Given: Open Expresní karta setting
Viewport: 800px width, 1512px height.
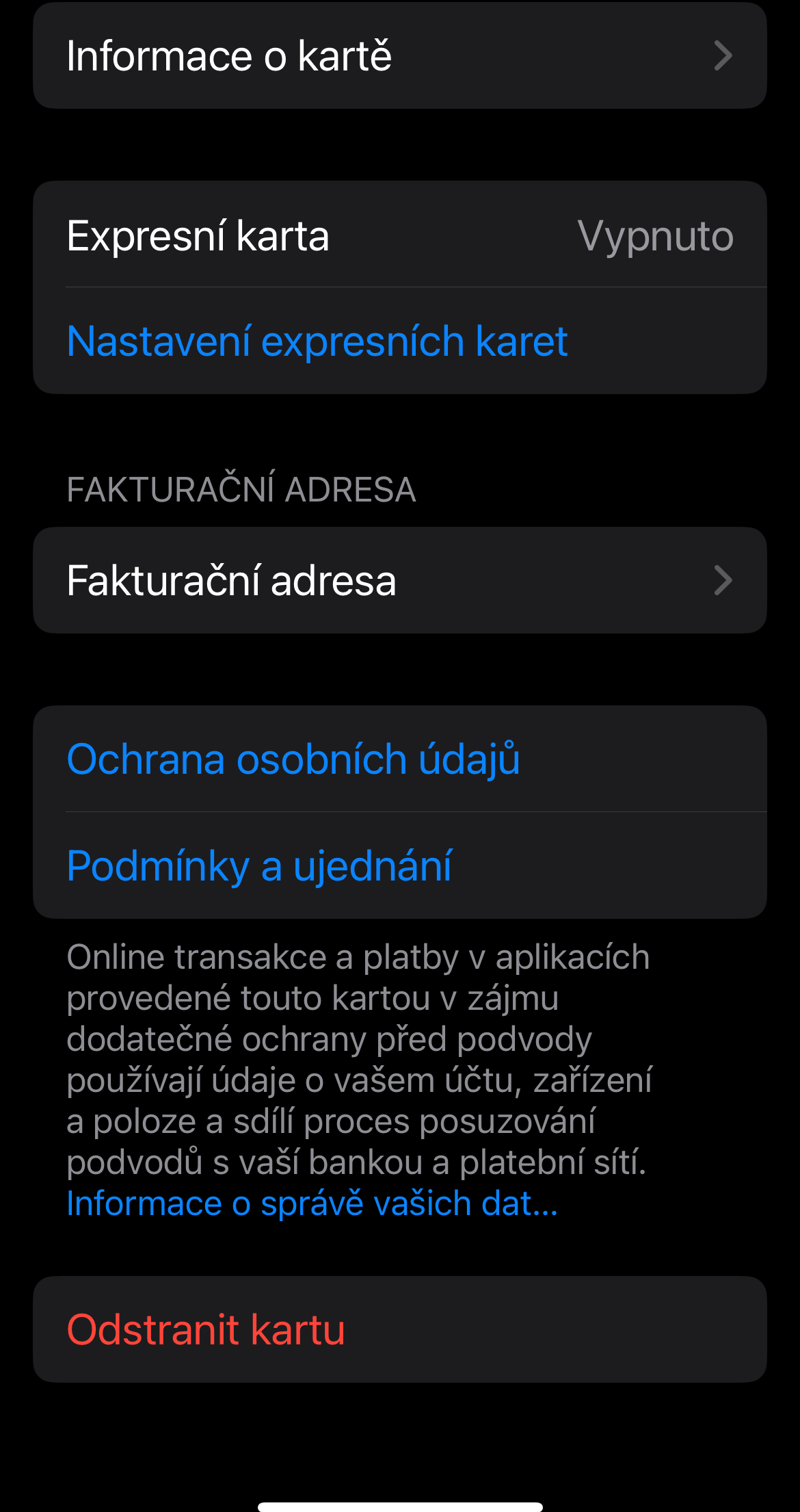Looking at the screenshot, I should click(399, 235).
